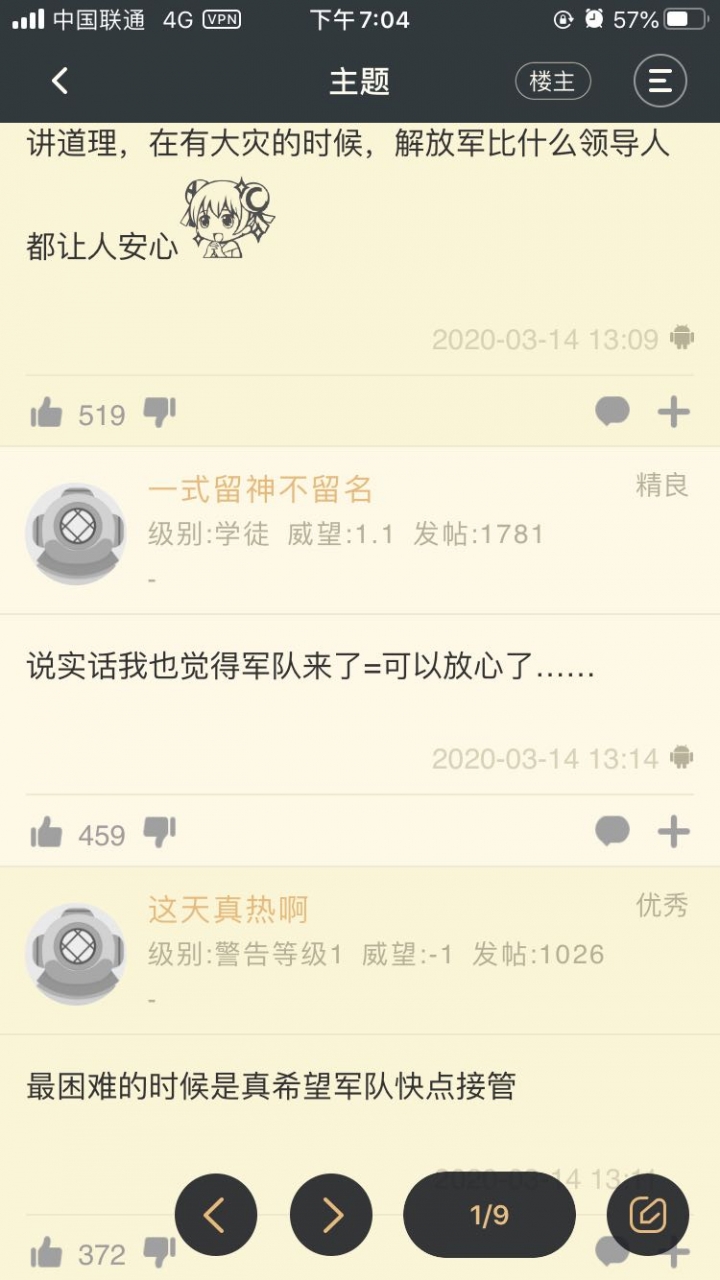Go to the previous page of the thread
This screenshot has width=720, height=1280.
(215, 1215)
